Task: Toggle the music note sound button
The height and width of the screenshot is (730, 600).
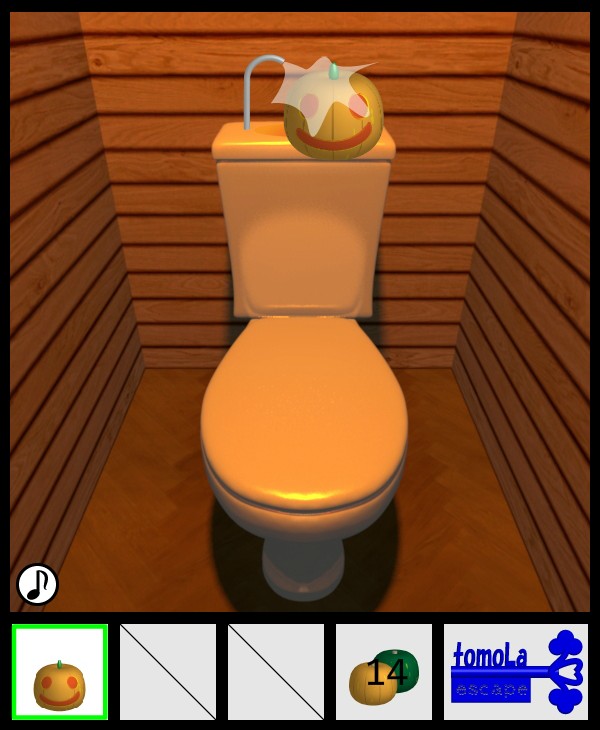Action: click(x=37, y=584)
